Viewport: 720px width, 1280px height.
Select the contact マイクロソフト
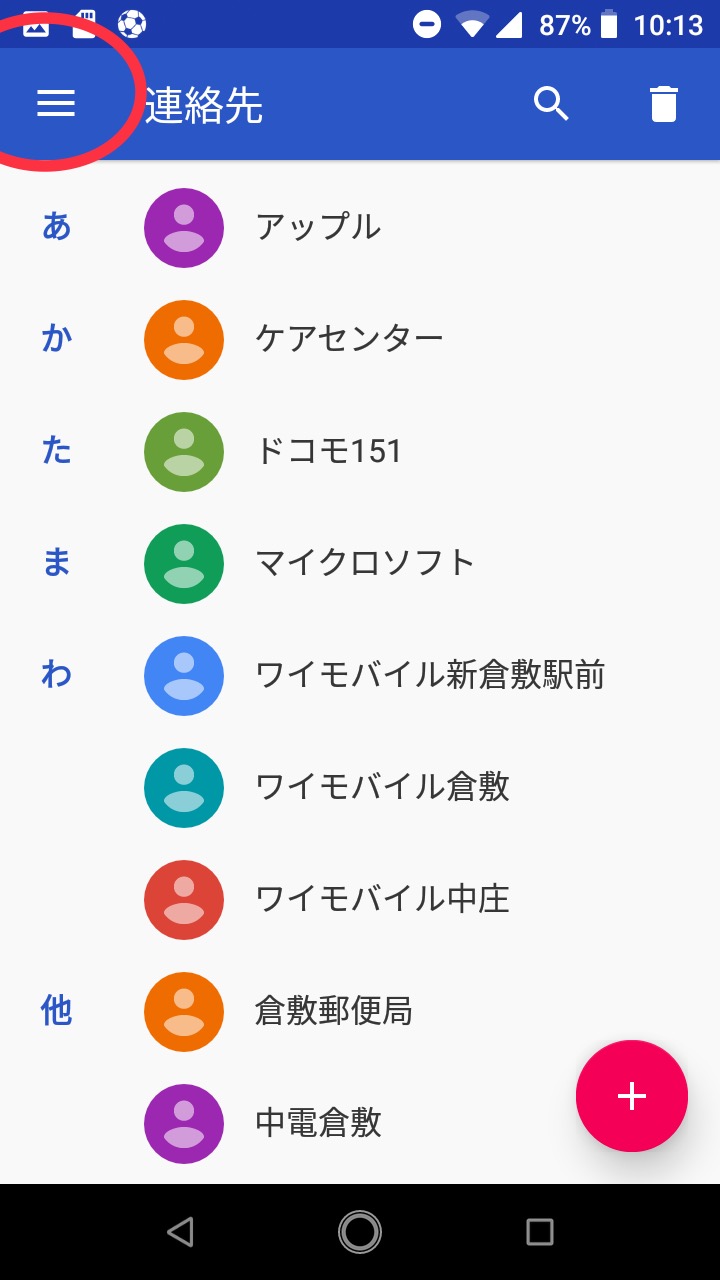coord(365,564)
